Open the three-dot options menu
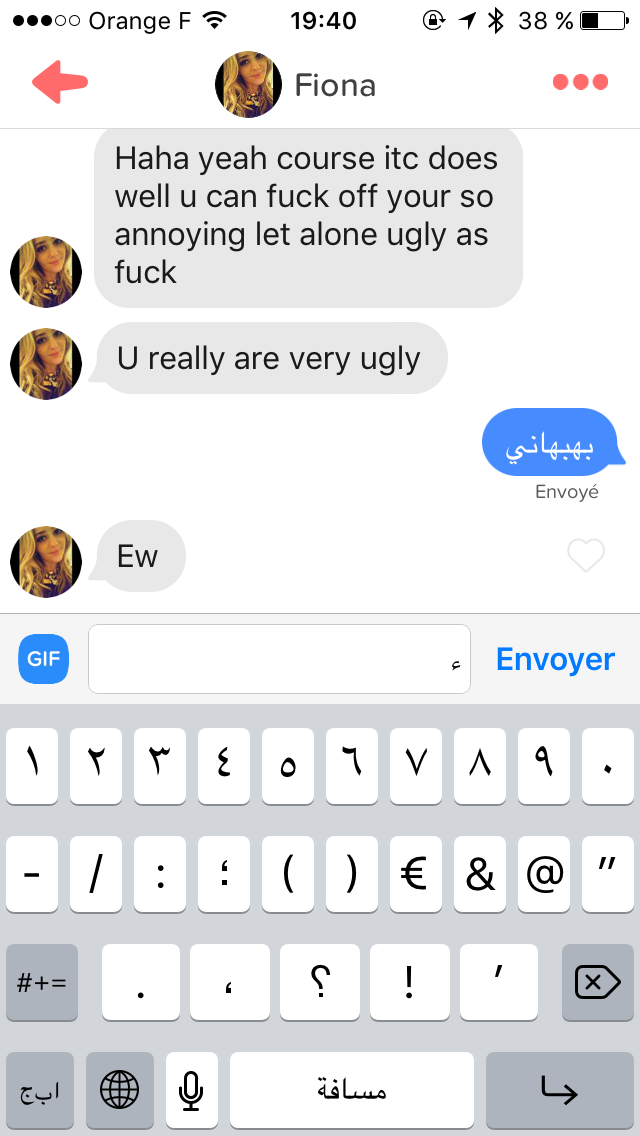 pyautogui.click(x=580, y=82)
